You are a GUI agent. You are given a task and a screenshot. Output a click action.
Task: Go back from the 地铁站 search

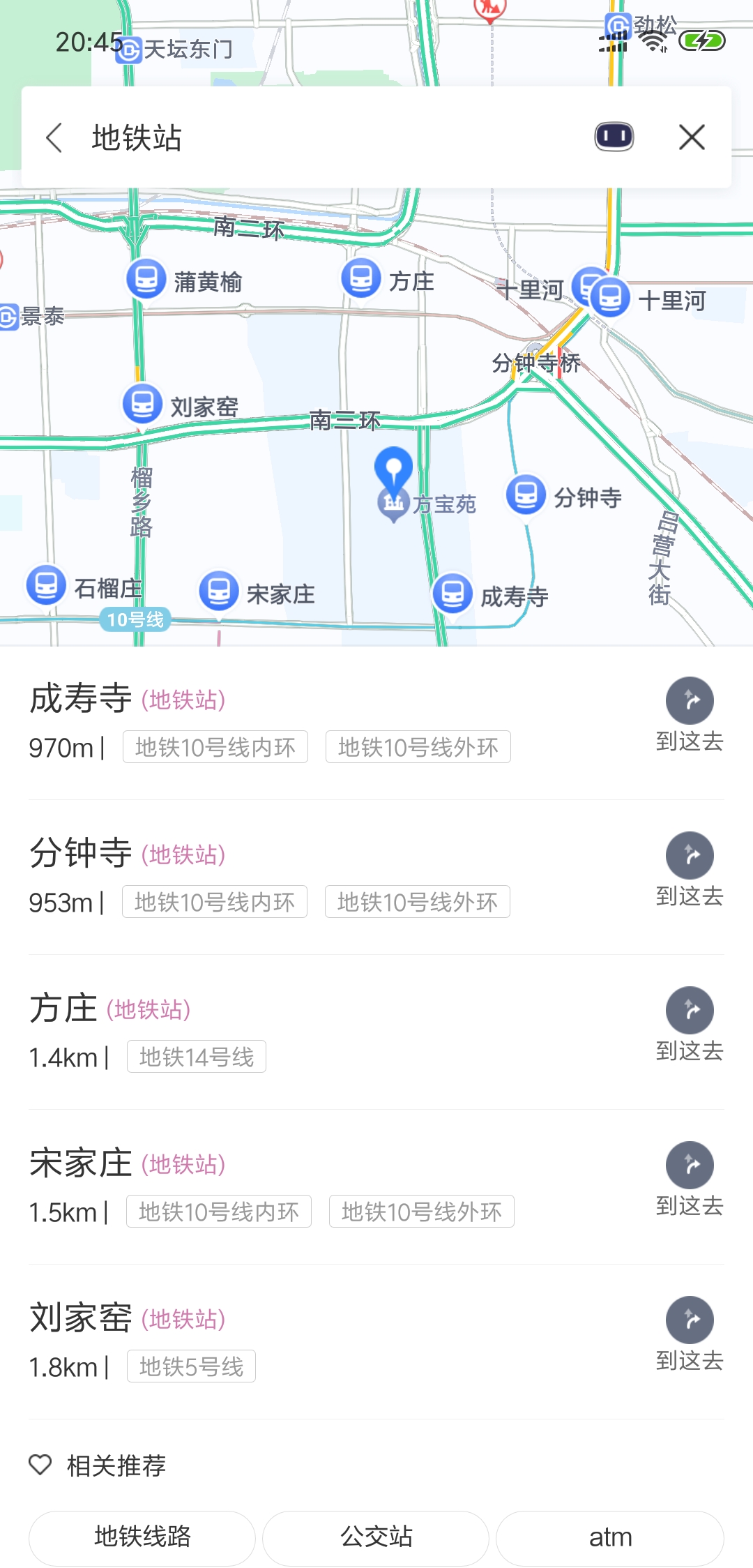click(x=54, y=137)
